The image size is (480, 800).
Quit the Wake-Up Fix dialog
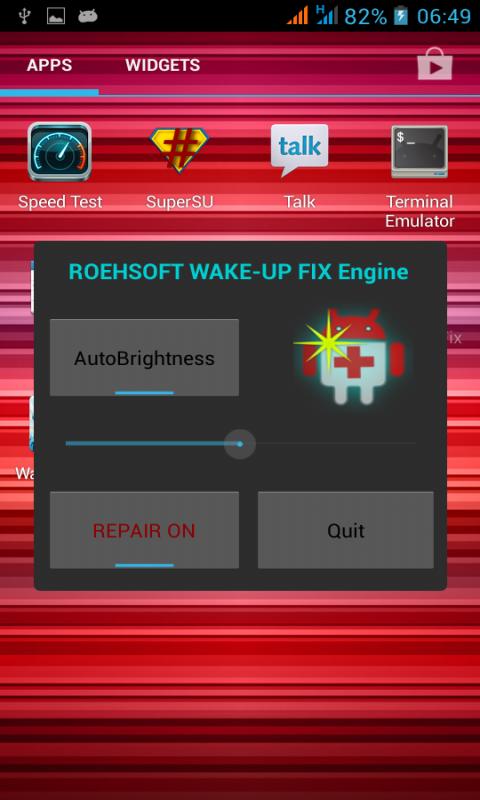[346, 530]
